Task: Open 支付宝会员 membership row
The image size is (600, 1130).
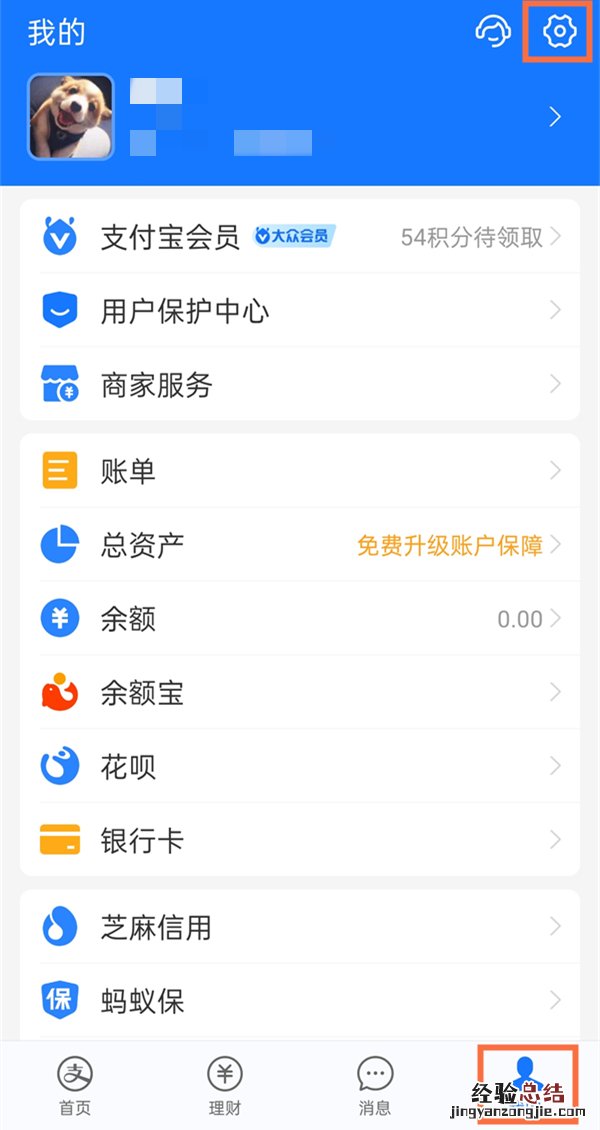Action: click(300, 237)
